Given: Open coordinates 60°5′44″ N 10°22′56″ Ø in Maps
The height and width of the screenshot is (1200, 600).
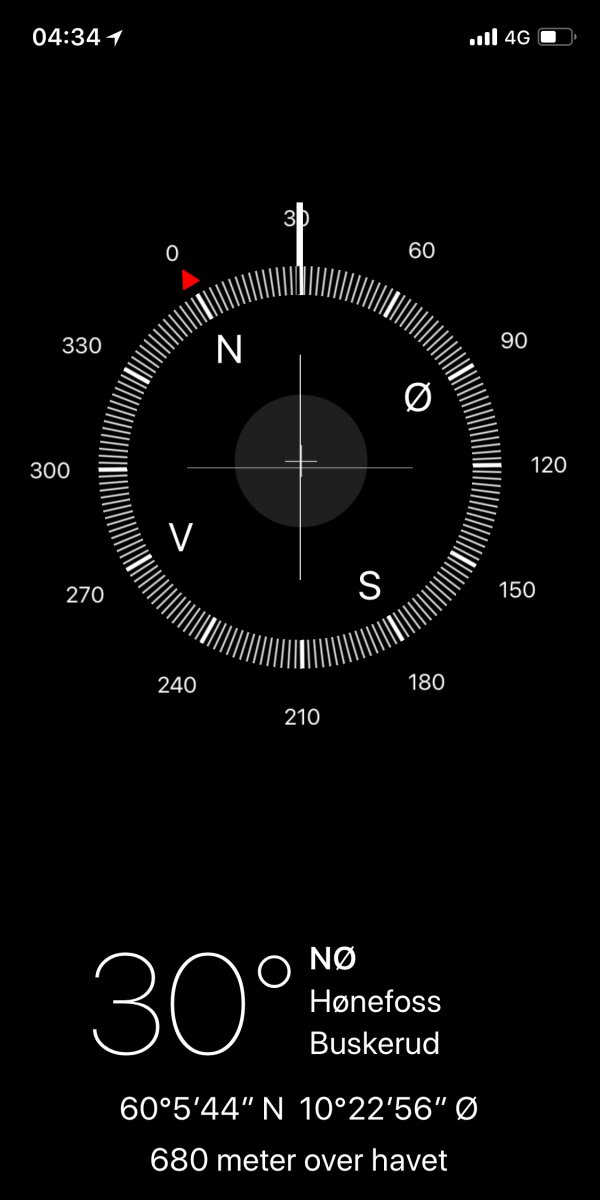Looking at the screenshot, I should 299,1108.
